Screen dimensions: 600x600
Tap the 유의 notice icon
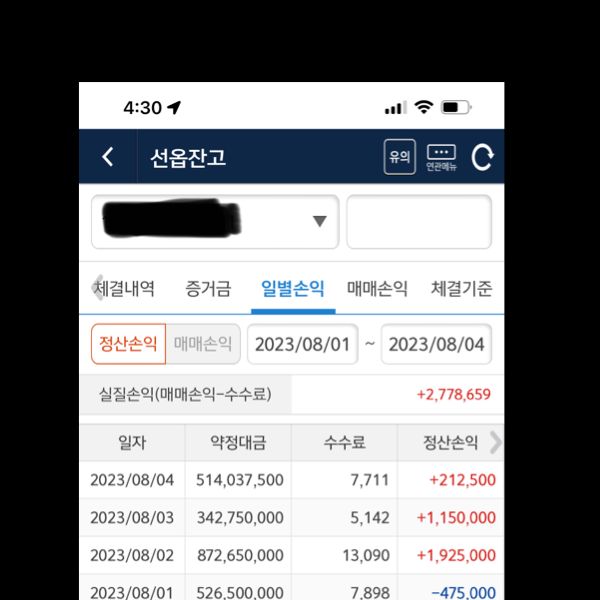click(x=400, y=157)
